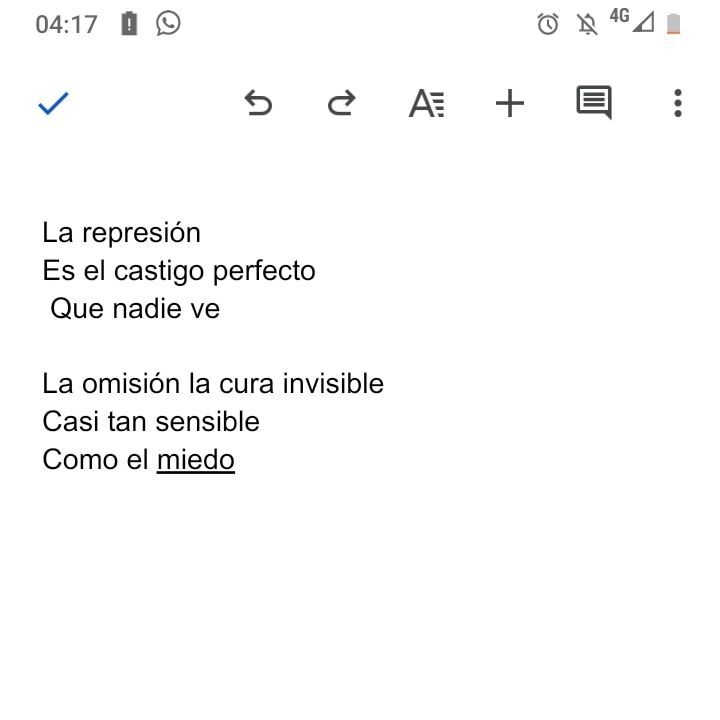This screenshot has height=720, width=720.
Task: Tap the checkmark to finish editing
Action: click(53, 103)
